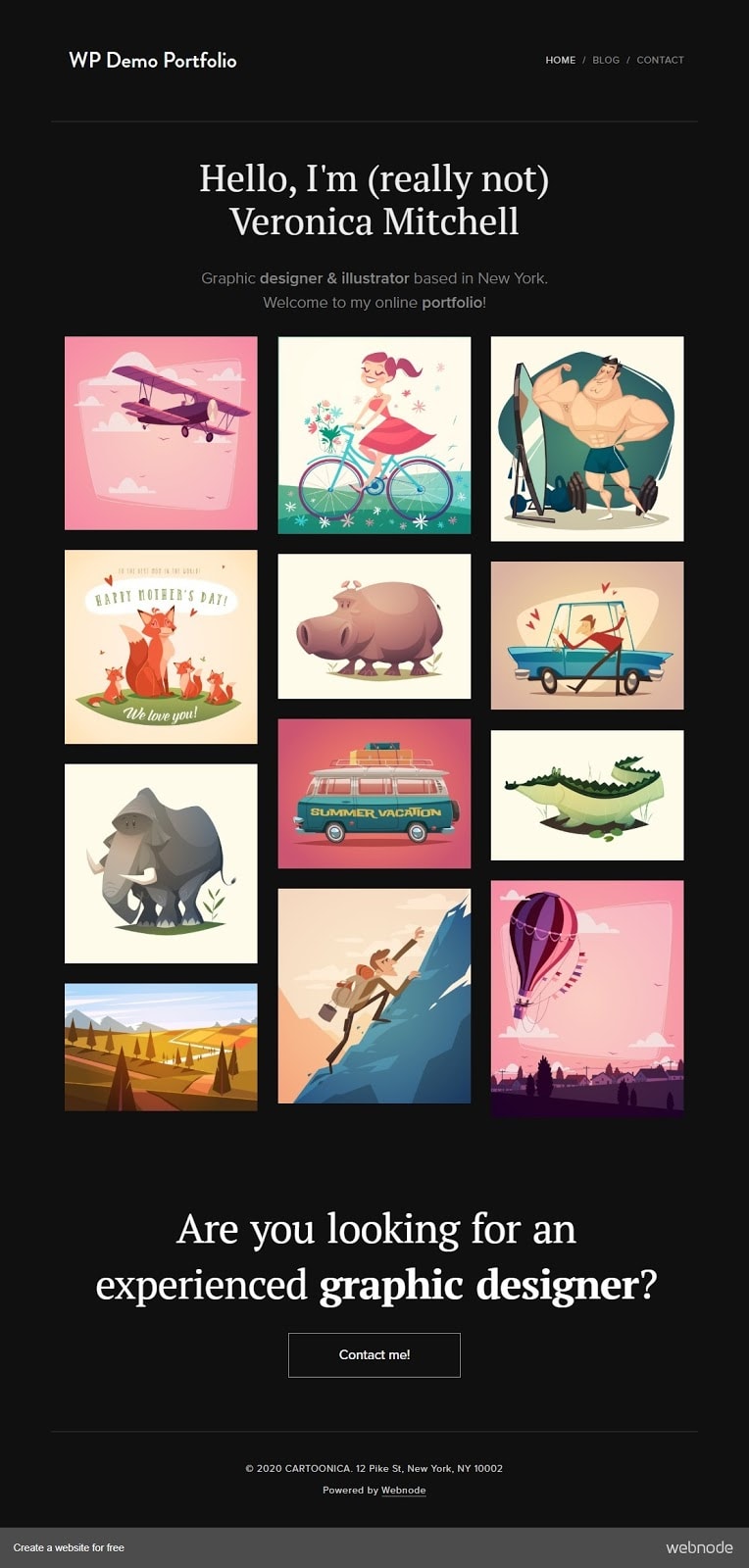This screenshot has width=749, height=1568.
Task: Open the pink biplane illustration
Action: pos(161,433)
